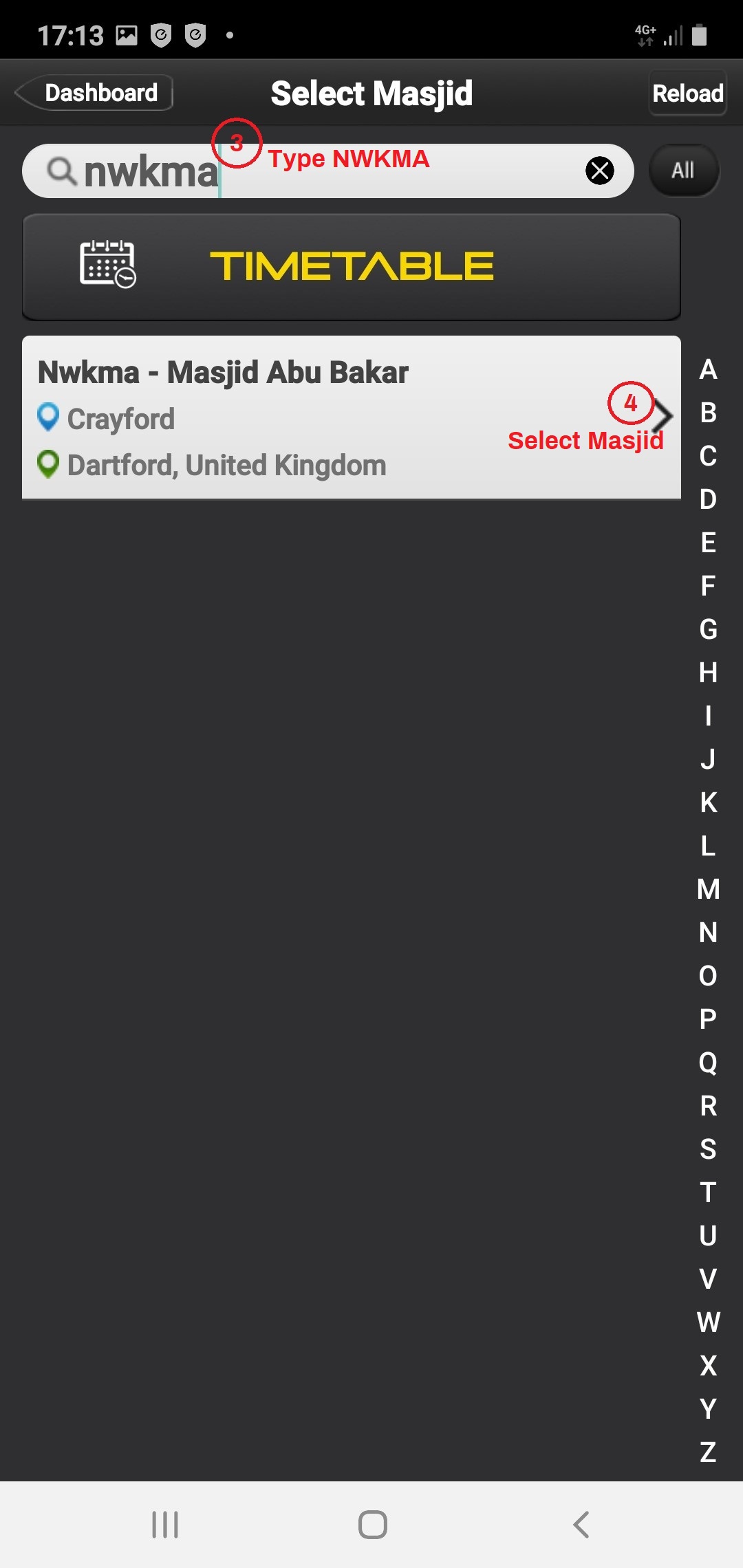743x1568 pixels.
Task: Jump to letter H in index
Action: click(708, 673)
